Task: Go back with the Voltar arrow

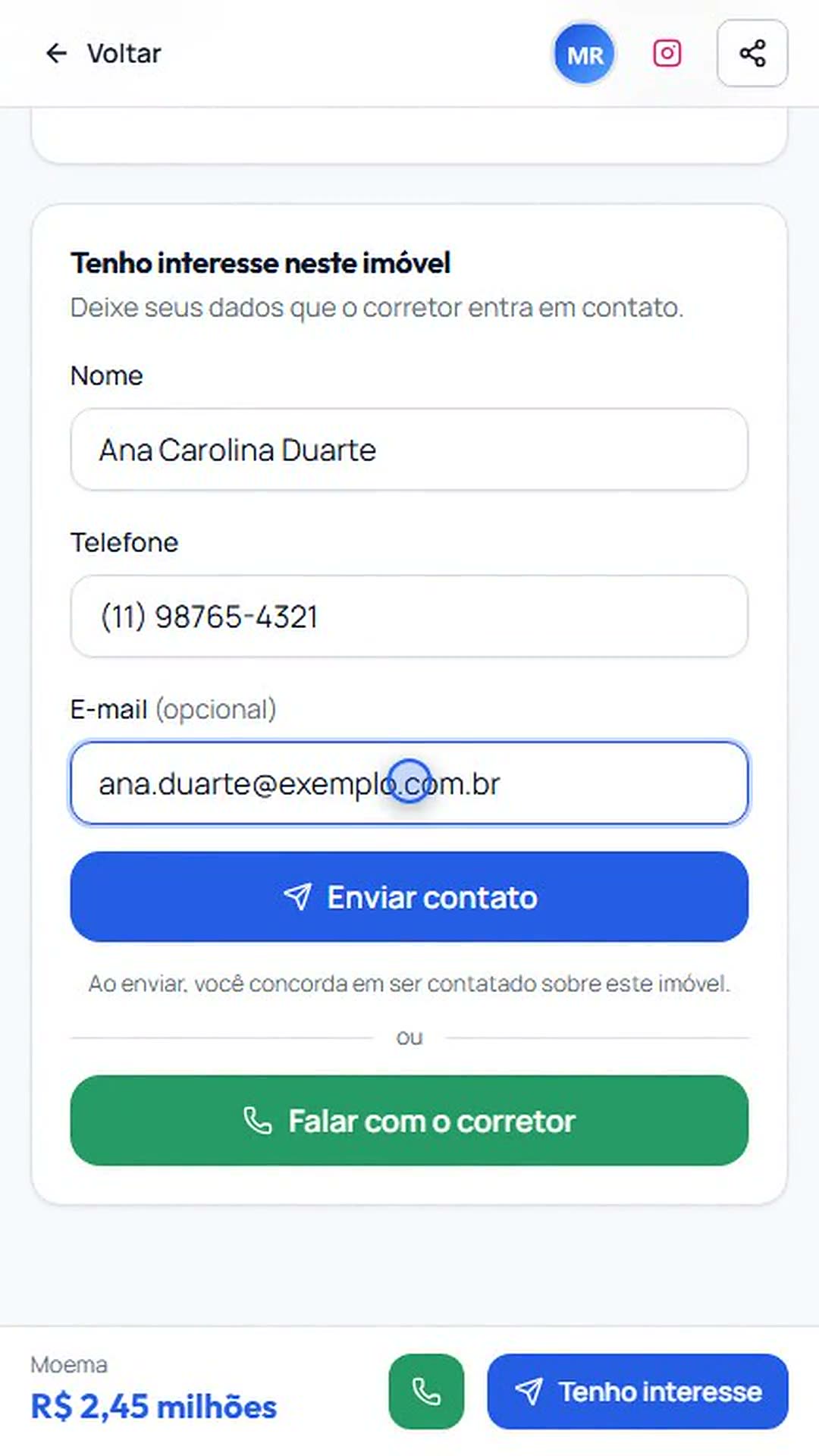Action: (x=103, y=54)
